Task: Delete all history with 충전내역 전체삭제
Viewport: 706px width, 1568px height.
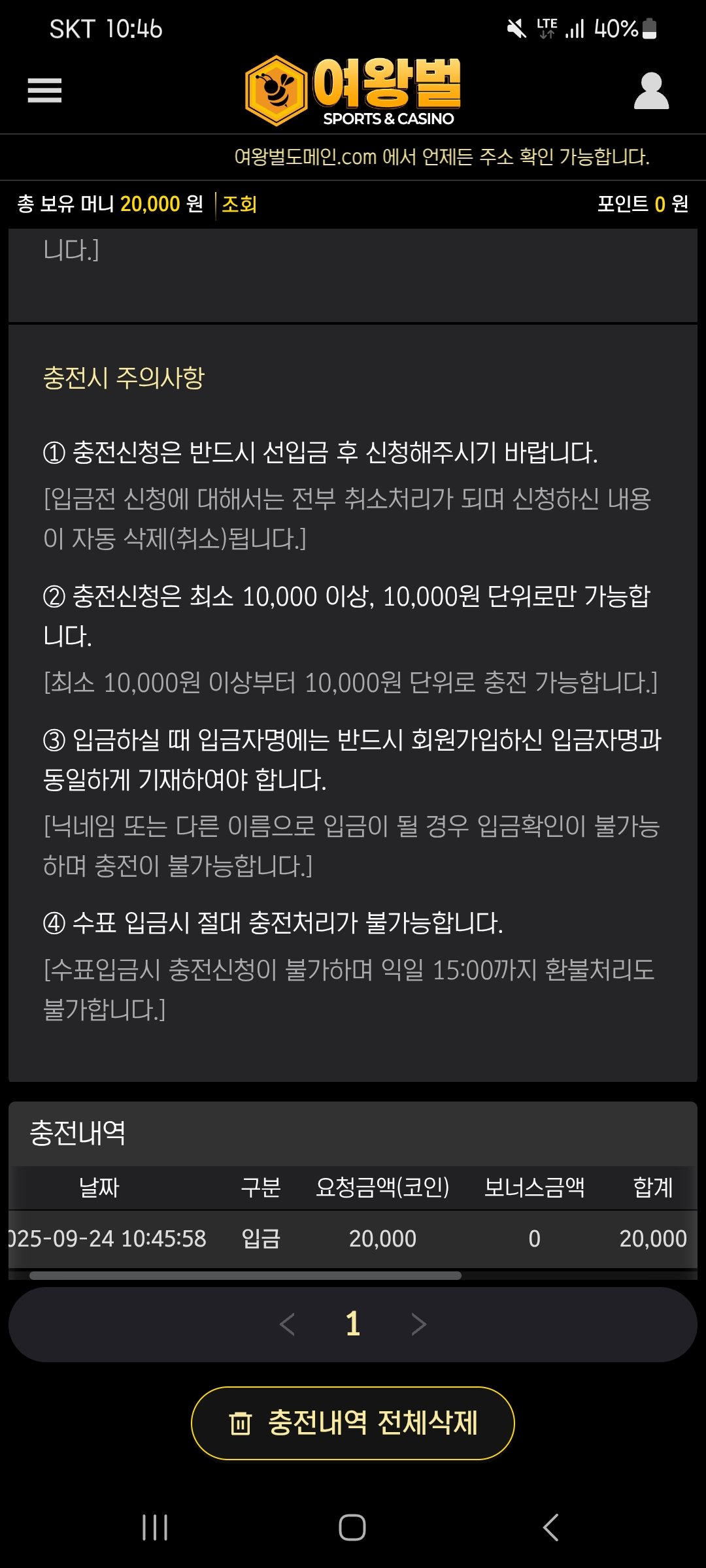Action: (x=353, y=1423)
